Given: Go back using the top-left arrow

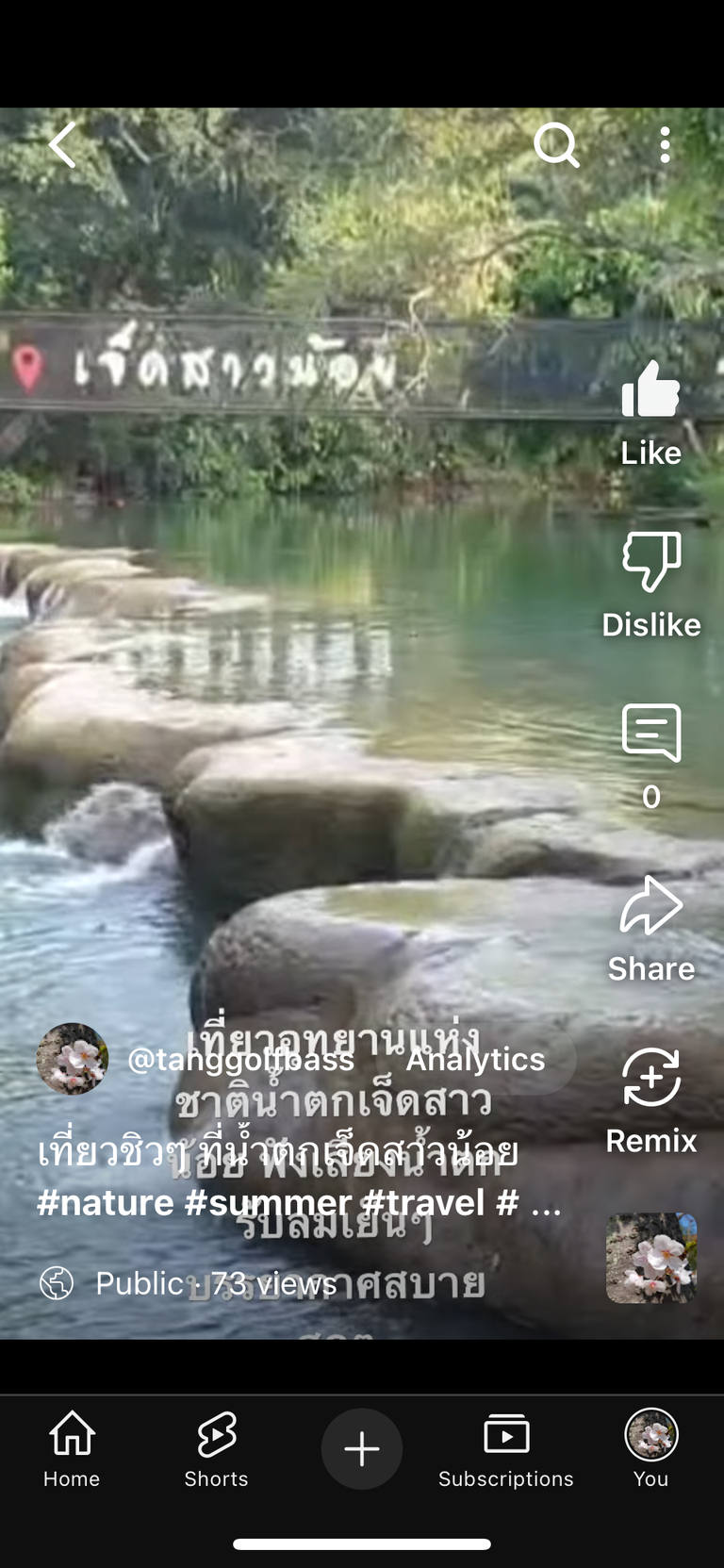Looking at the screenshot, I should 62,145.
